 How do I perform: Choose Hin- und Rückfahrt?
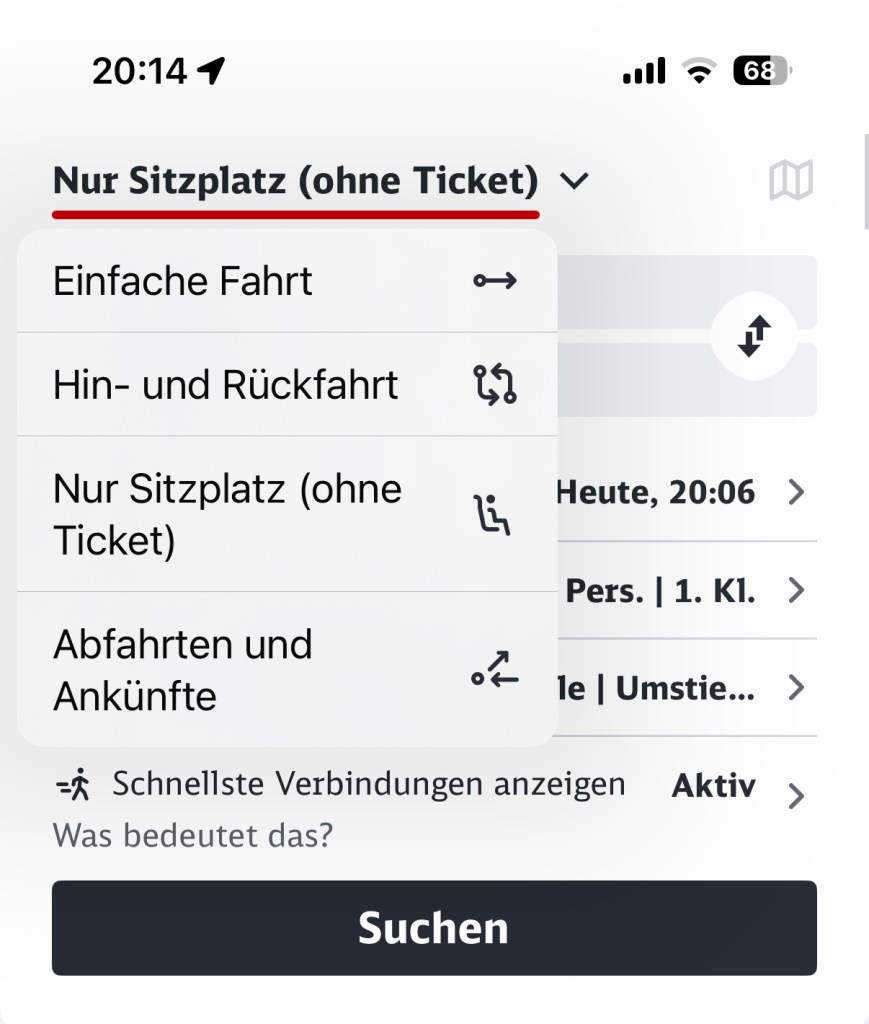(286, 385)
